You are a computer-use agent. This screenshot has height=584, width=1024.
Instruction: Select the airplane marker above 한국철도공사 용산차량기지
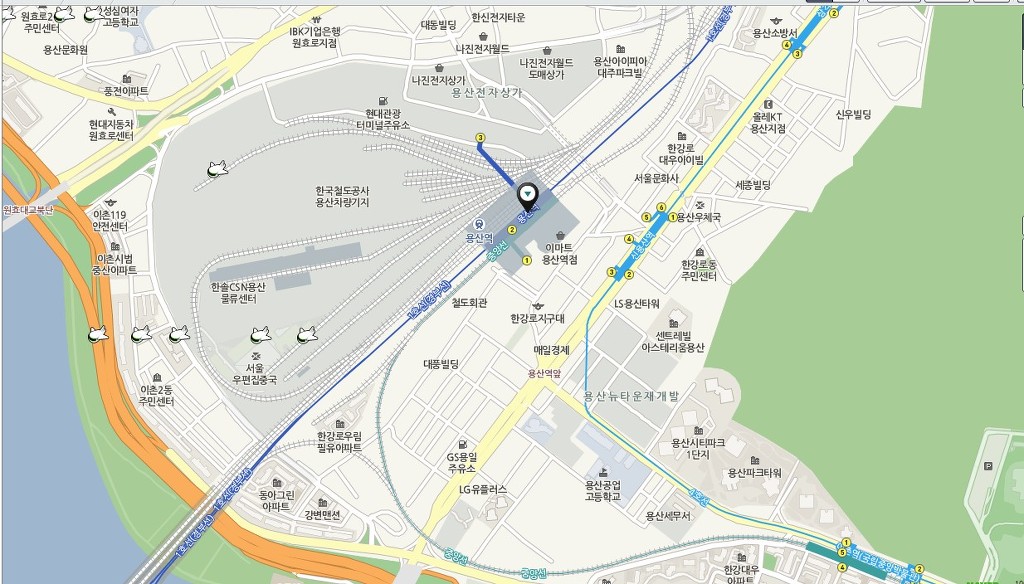(215, 170)
